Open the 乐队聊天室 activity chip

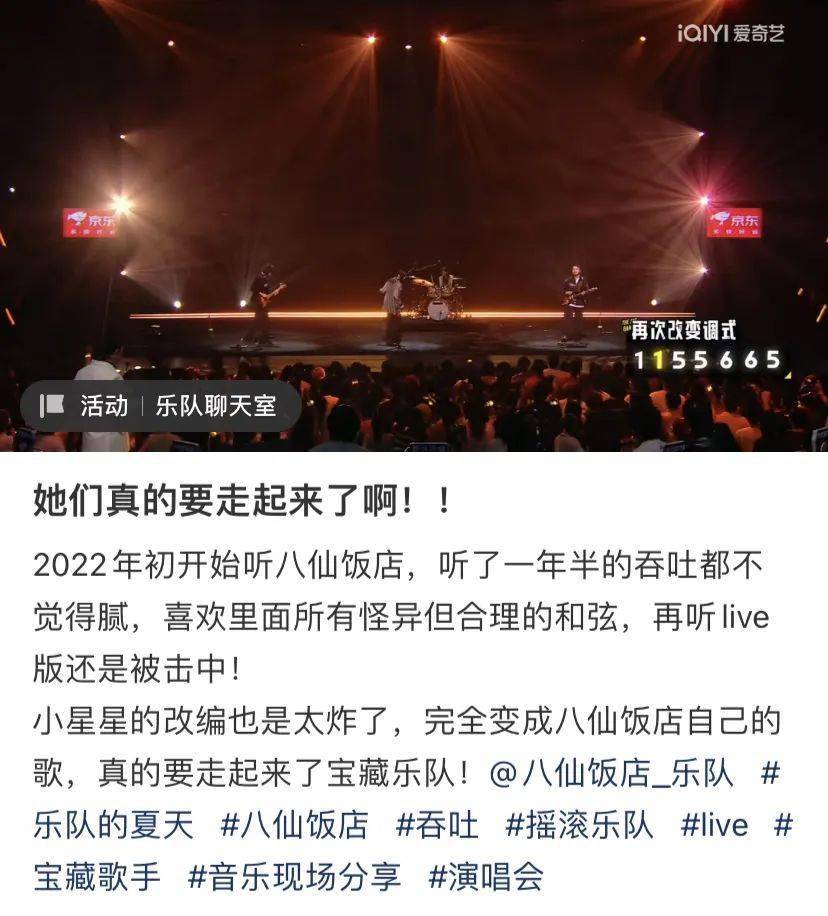point(160,406)
